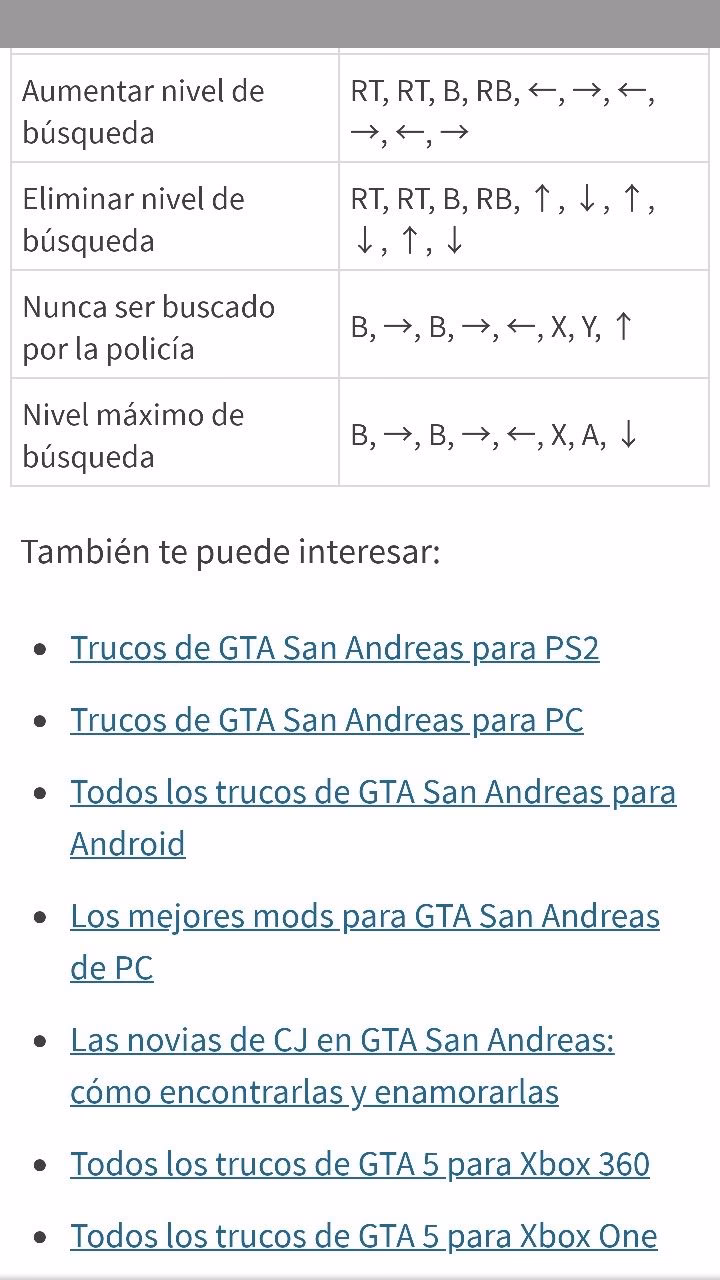The image size is (720, 1280).
Task: Open the best GTA San Andreas PC mods link
Action: 364,915
